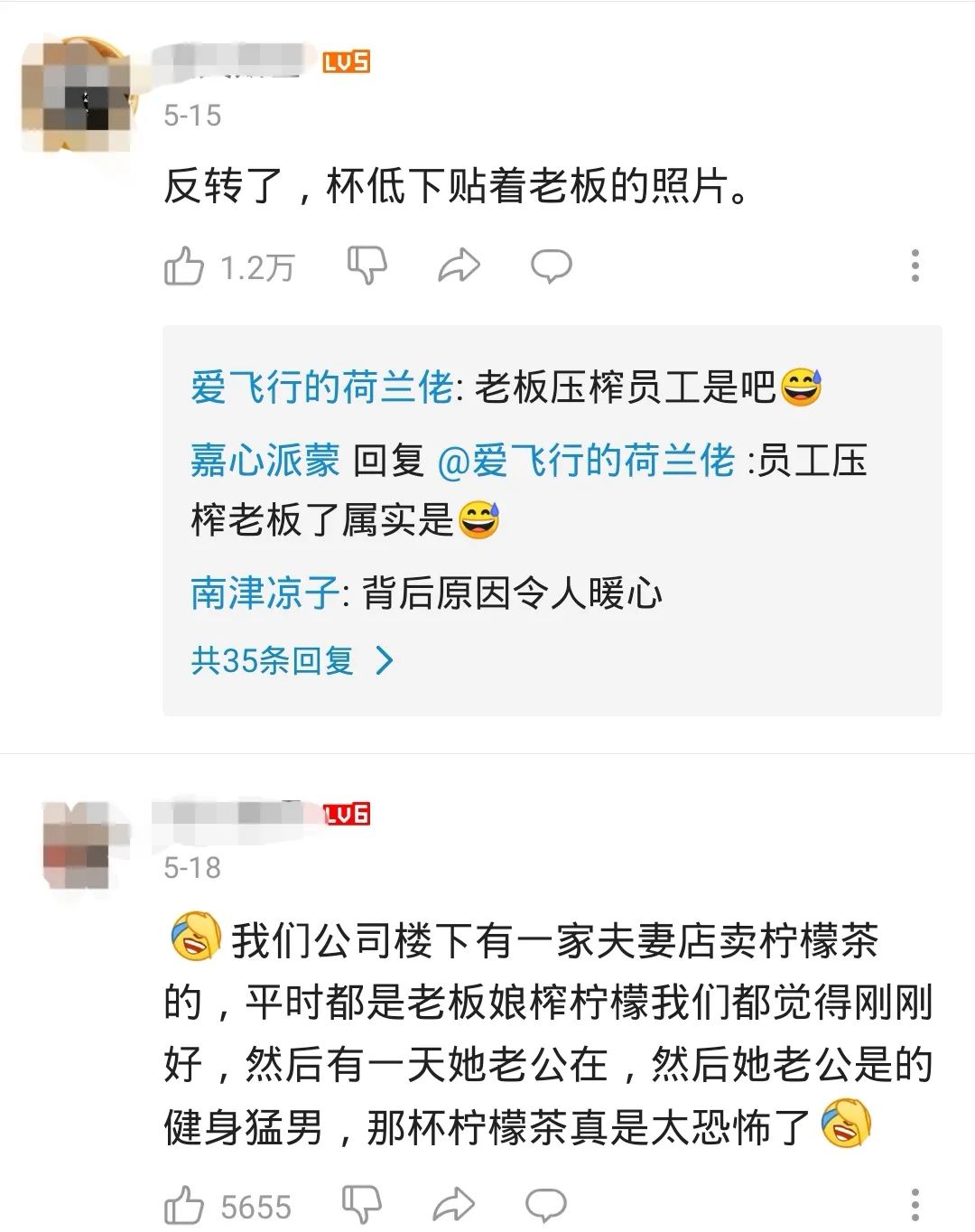Share the comment about 老板的照片
The image size is (975, 1232).
pyautogui.click(x=459, y=266)
